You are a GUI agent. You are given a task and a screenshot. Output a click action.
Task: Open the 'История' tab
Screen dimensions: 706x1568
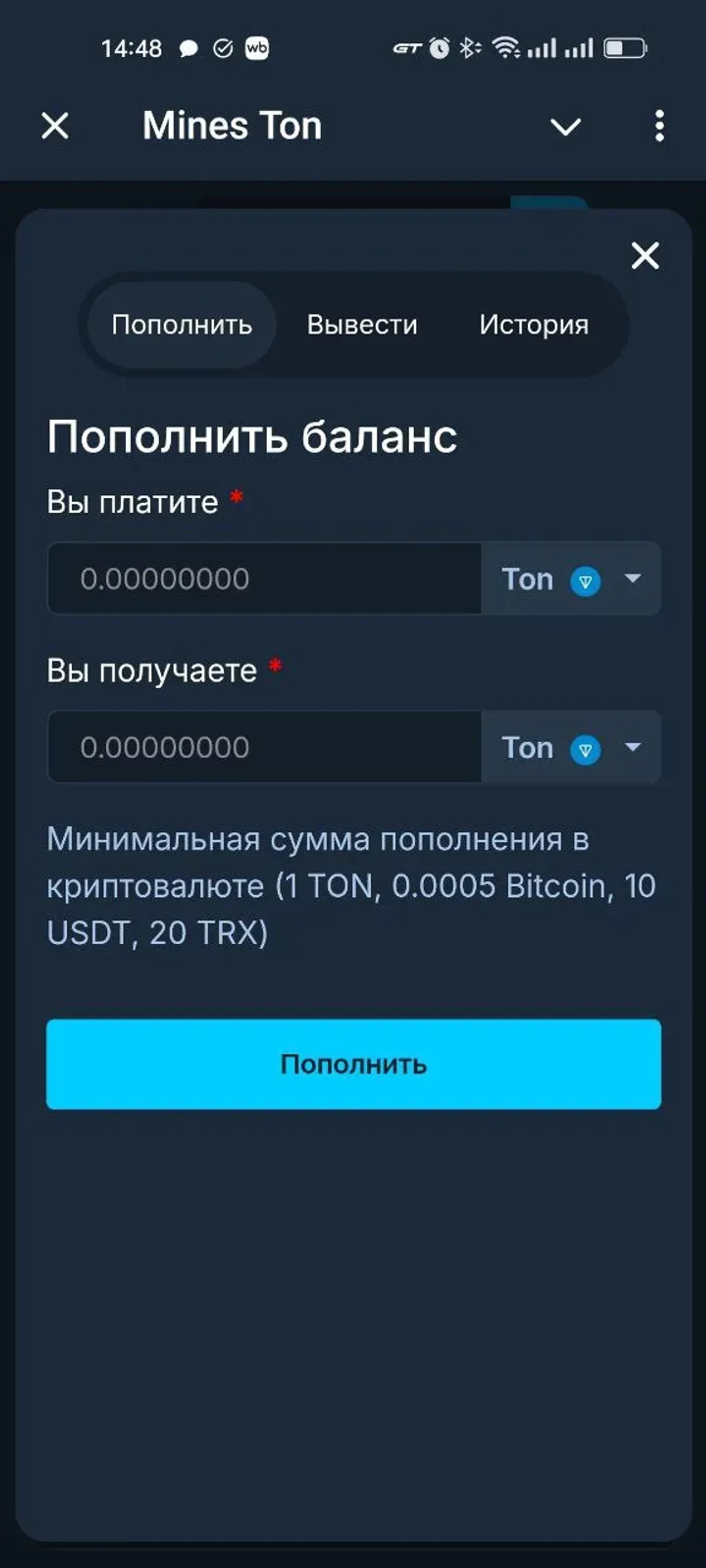(534, 325)
